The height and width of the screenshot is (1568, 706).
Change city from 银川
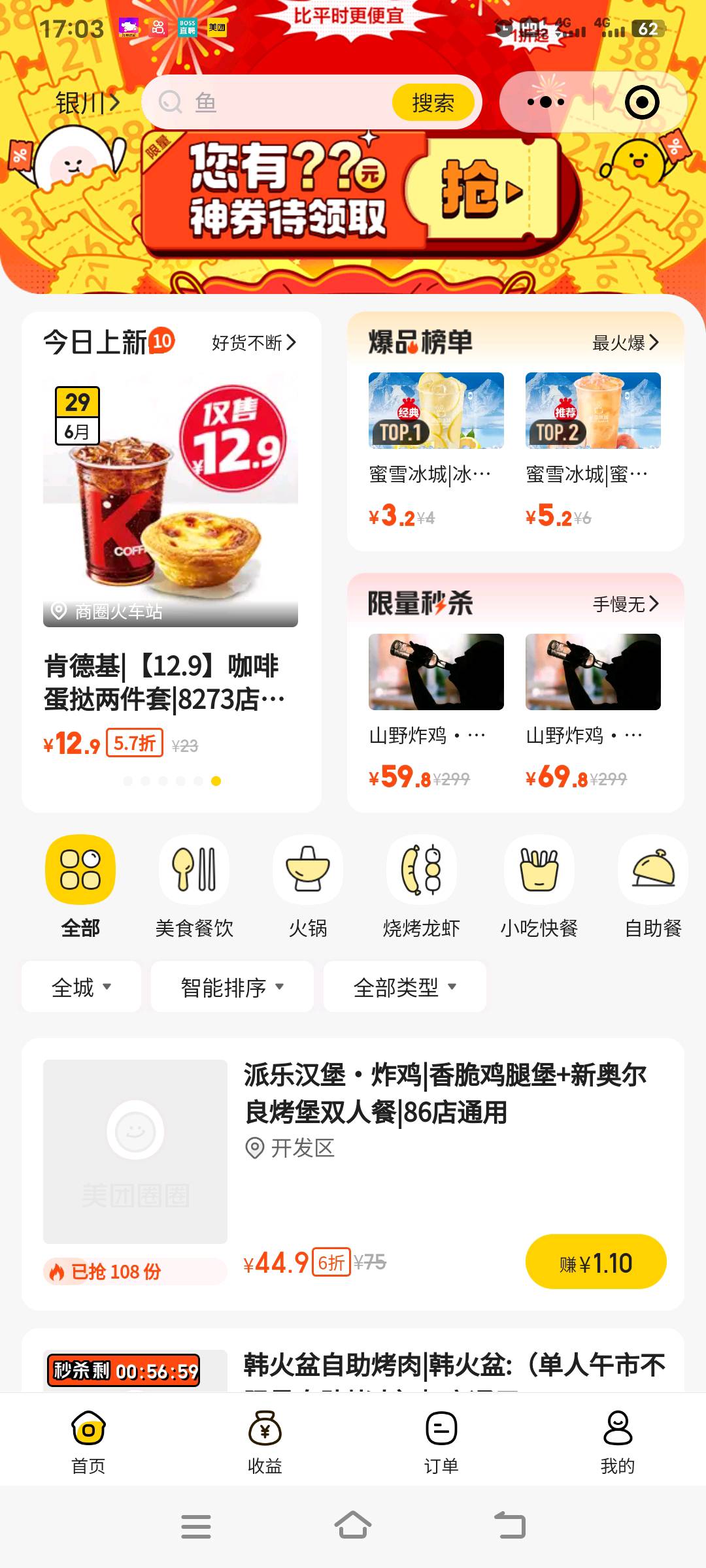87,103
